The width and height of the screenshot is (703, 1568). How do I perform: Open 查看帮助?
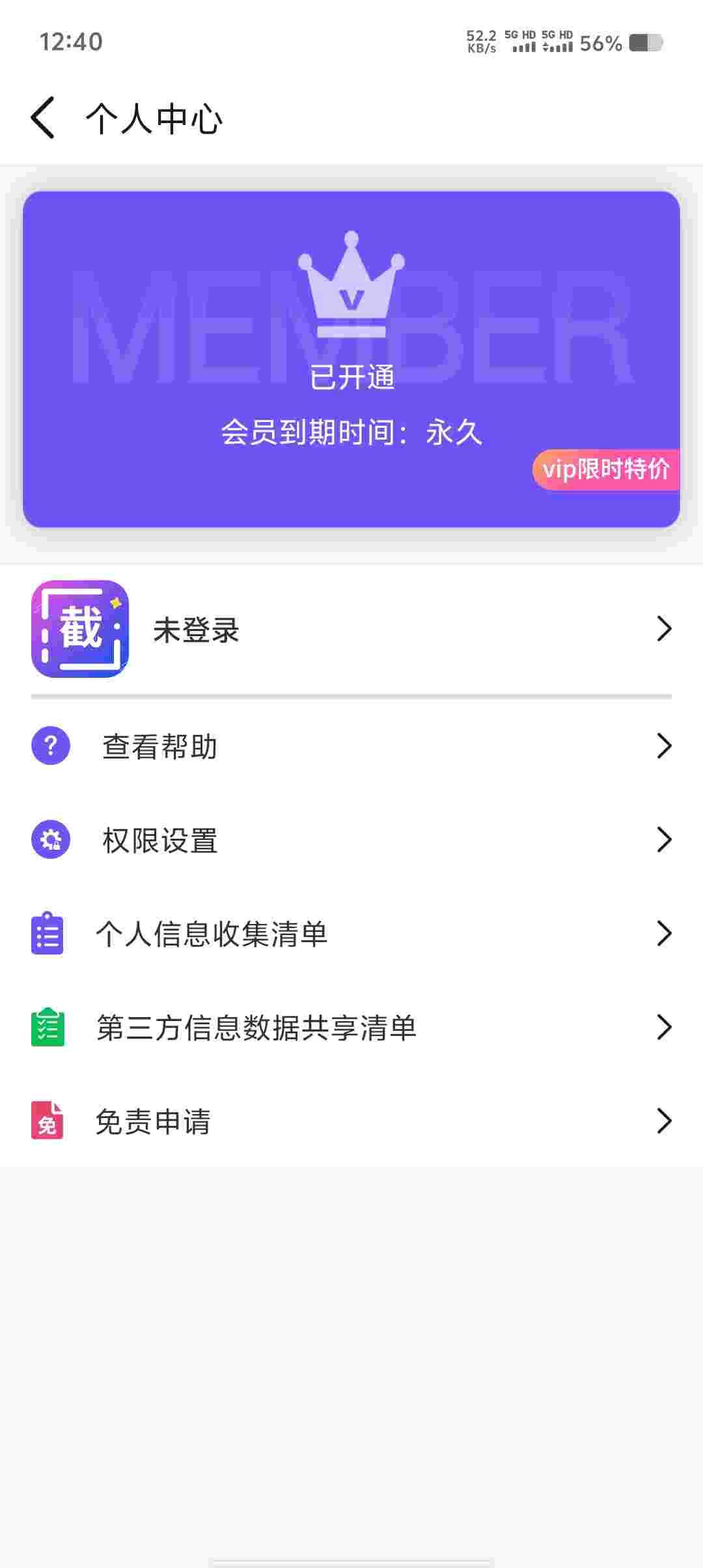[x=351, y=746]
